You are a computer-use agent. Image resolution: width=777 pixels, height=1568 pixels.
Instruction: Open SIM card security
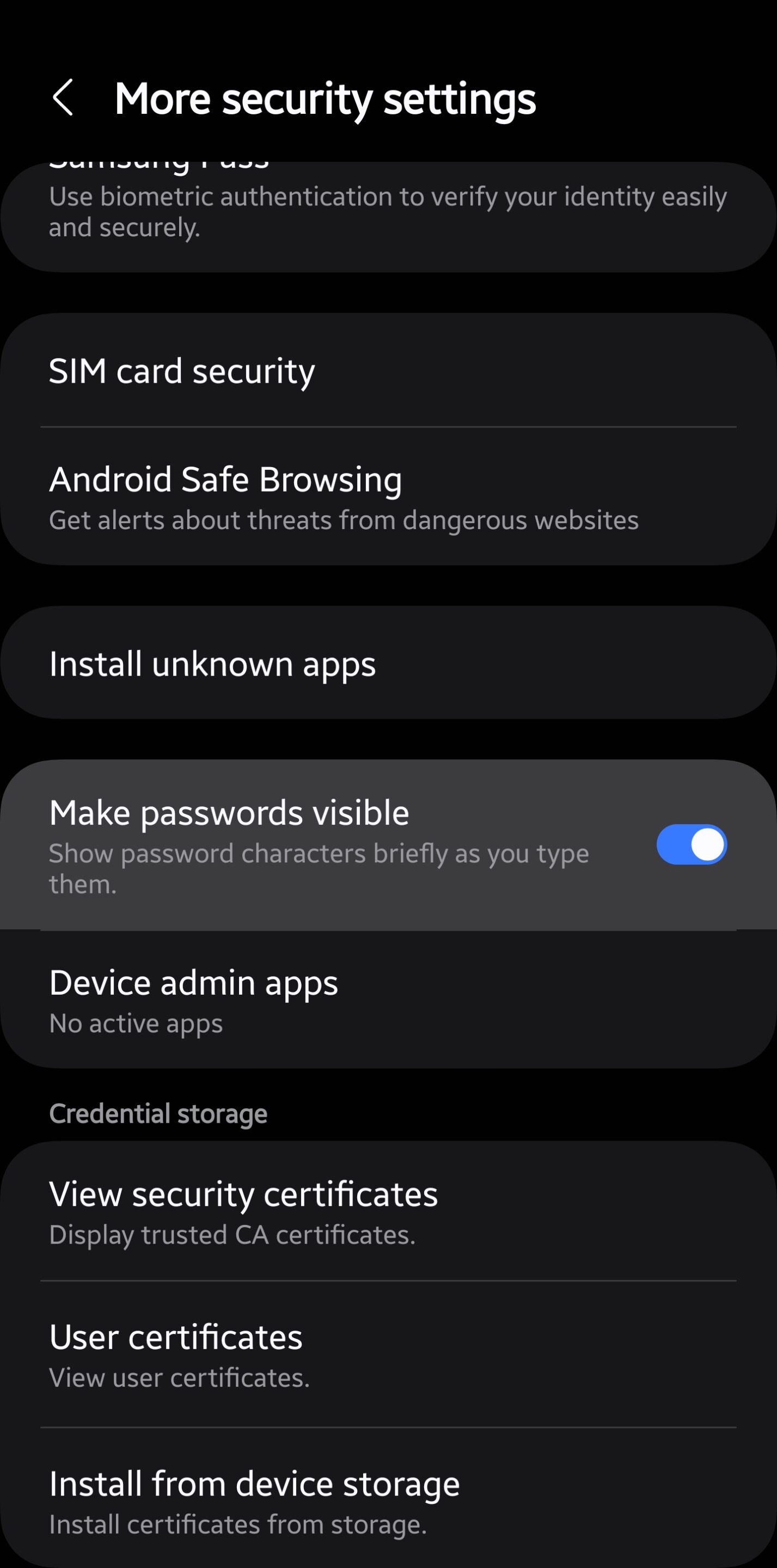point(389,370)
